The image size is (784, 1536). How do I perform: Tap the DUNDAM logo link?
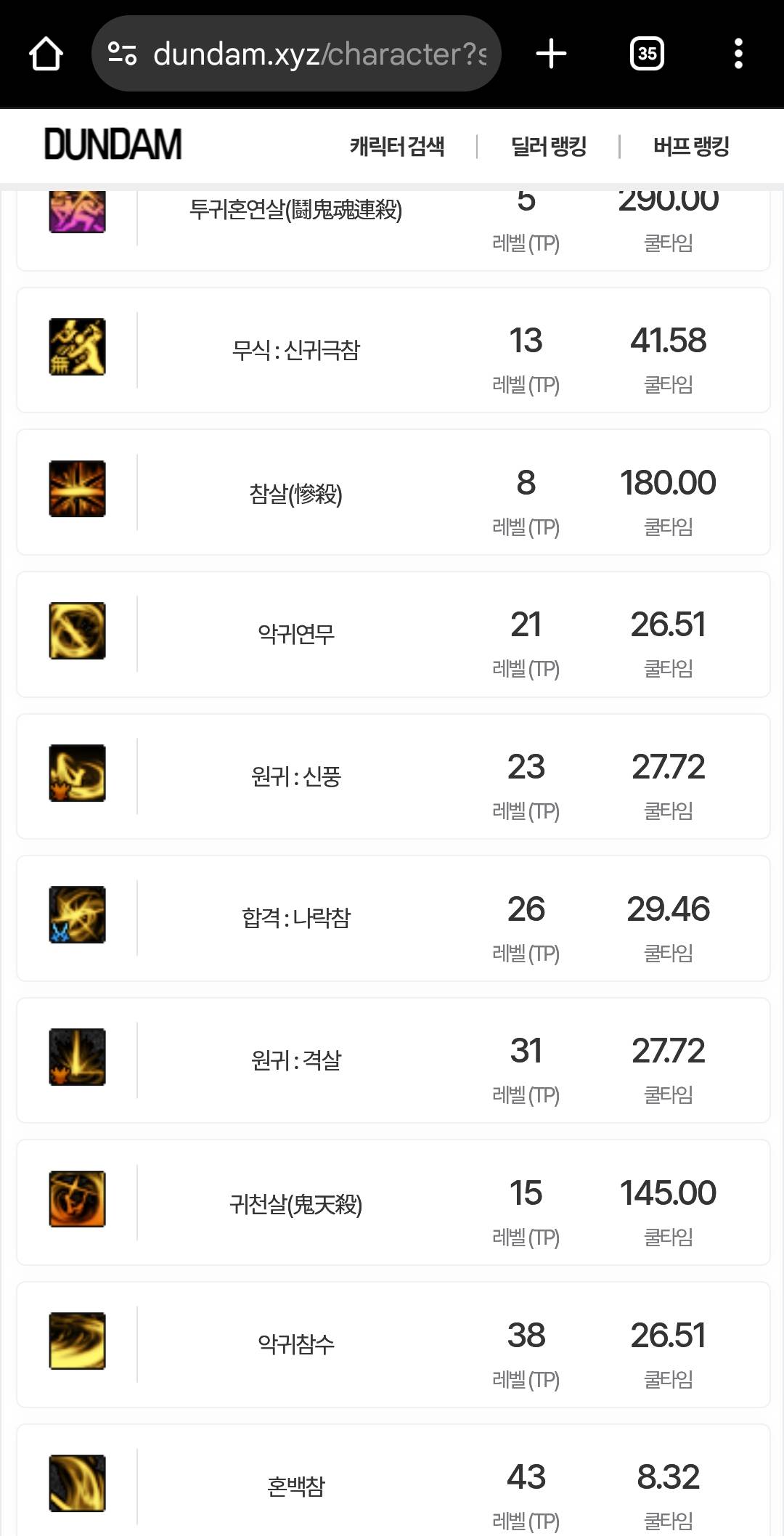point(113,145)
